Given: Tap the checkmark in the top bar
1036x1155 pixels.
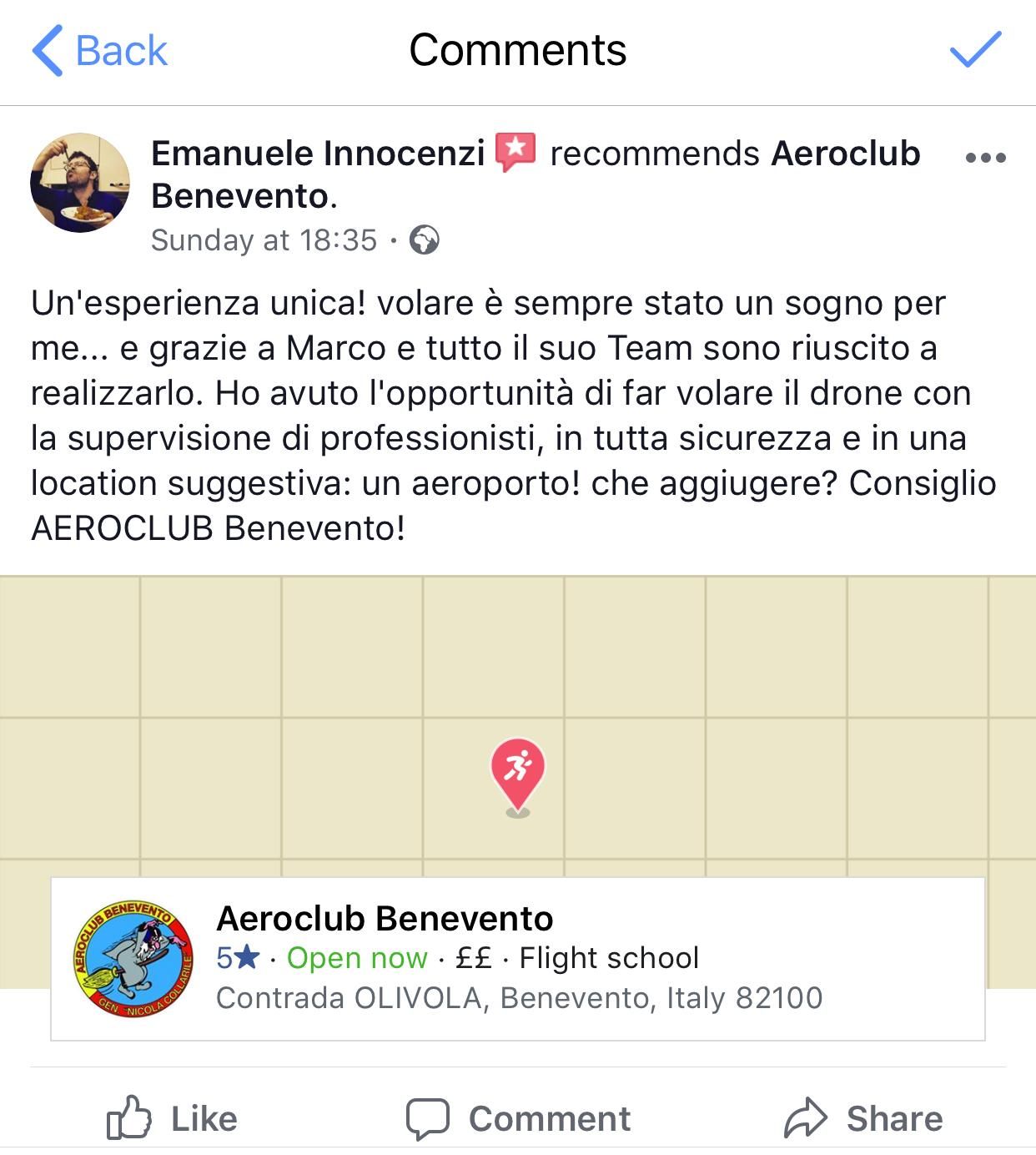Looking at the screenshot, I should (975, 50).
